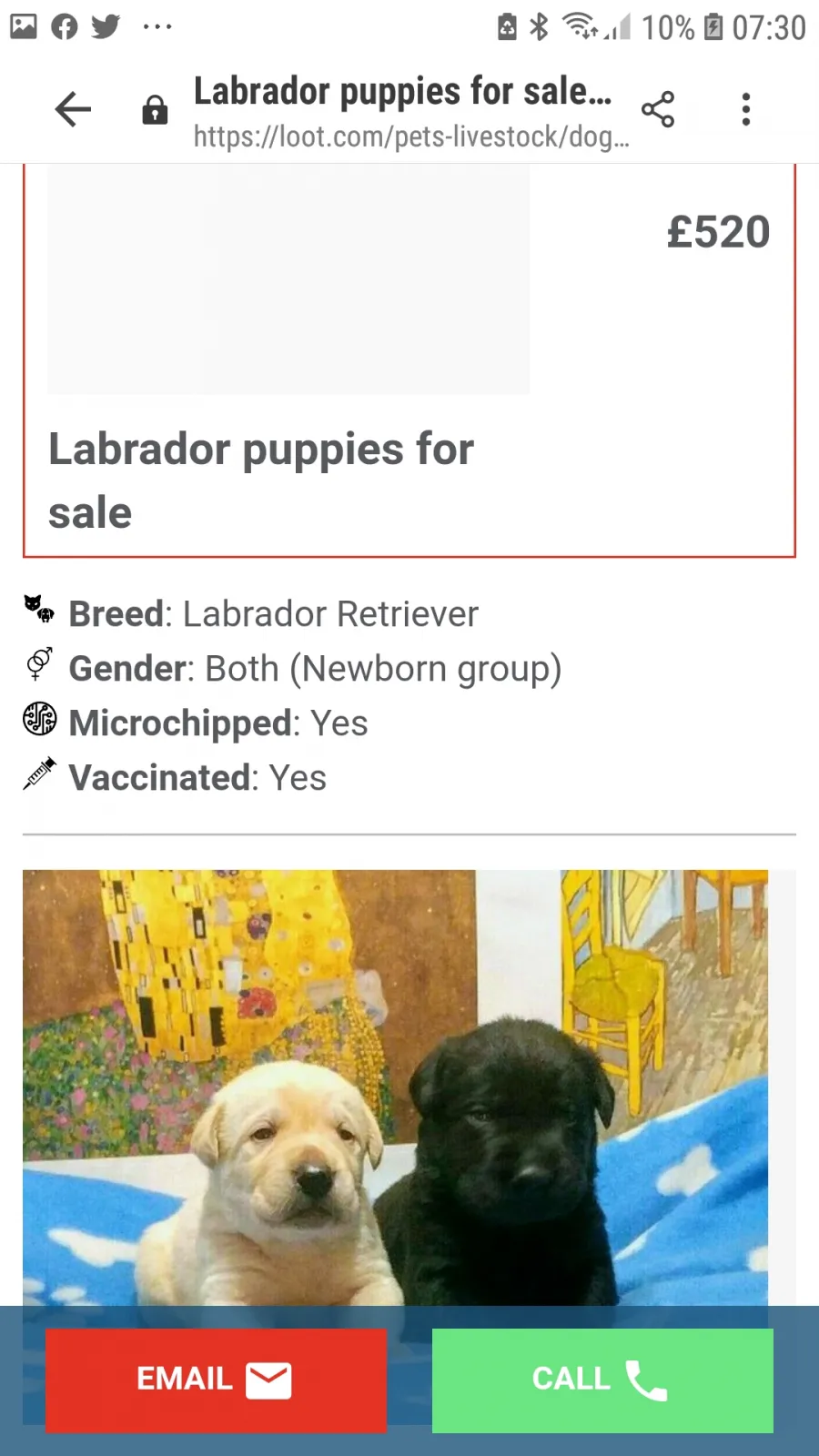Tap the red EMAIL button
The width and height of the screenshot is (819, 1456).
click(216, 1380)
